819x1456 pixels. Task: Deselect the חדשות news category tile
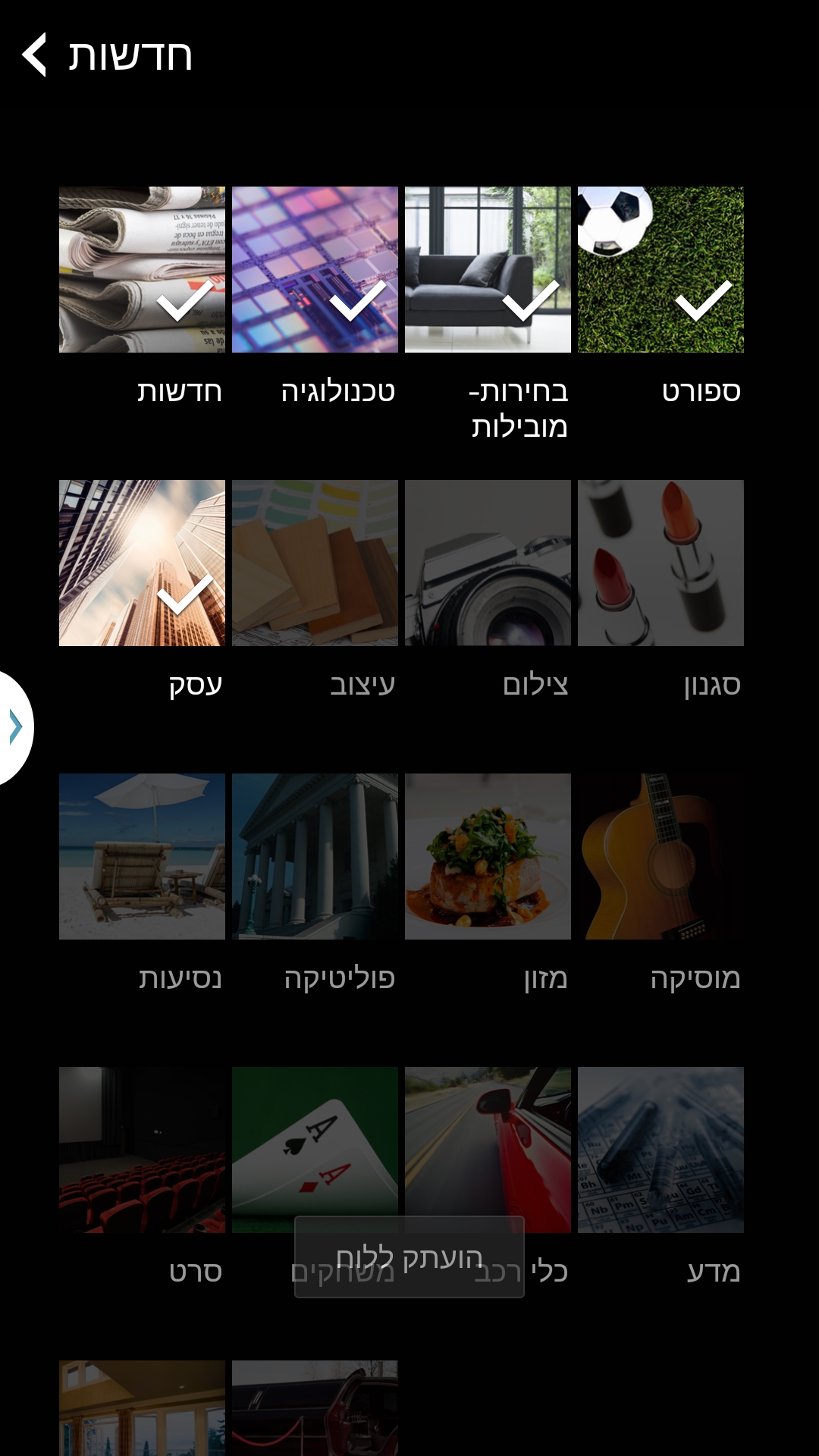click(x=142, y=269)
